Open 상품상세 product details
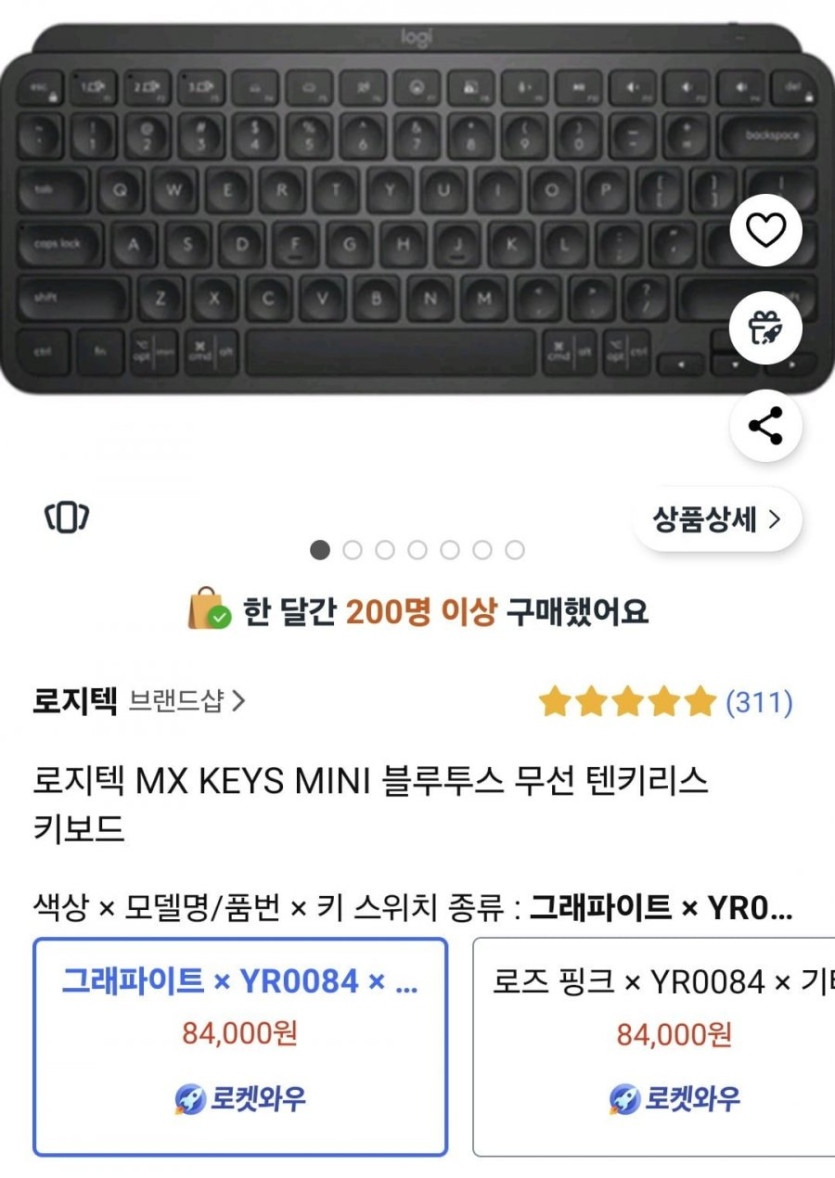This screenshot has height=1178, width=835. click(x=716, y=519)
